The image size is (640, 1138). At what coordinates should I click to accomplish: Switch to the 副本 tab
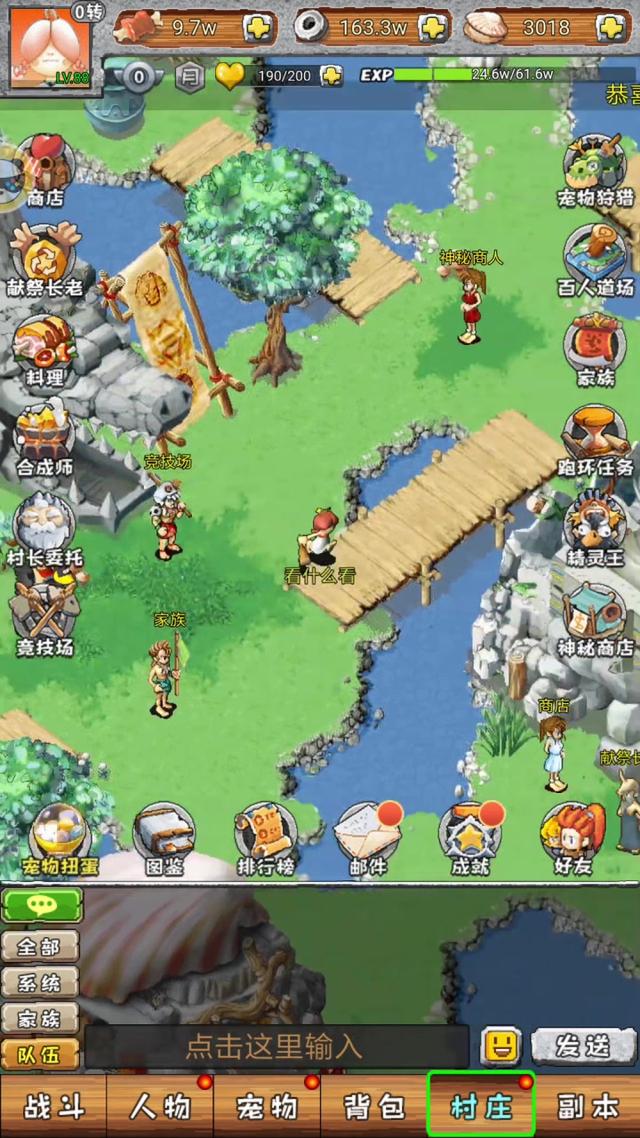[588, 1106]
